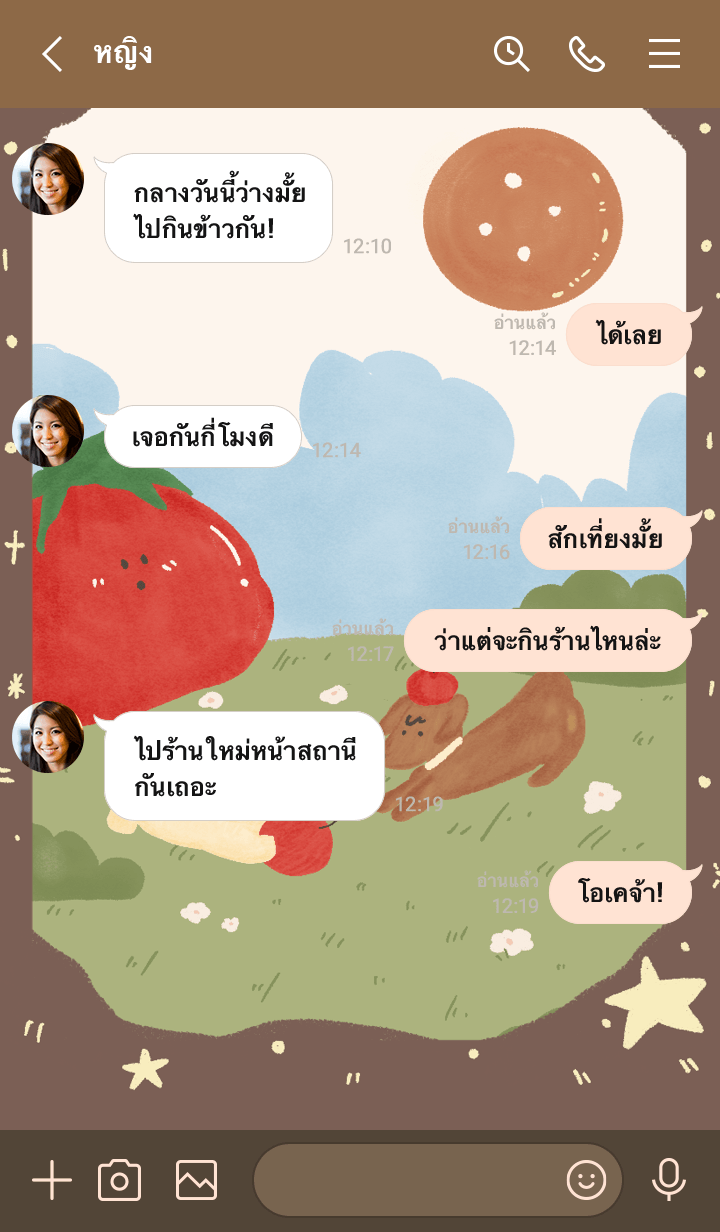The height and width of the screenshot is (1232, 720).
Task: View หญิง's profile photo beside กลางวันนี้ว่างมั้ย
Action: pyautogui.click(x=48, y=179)
